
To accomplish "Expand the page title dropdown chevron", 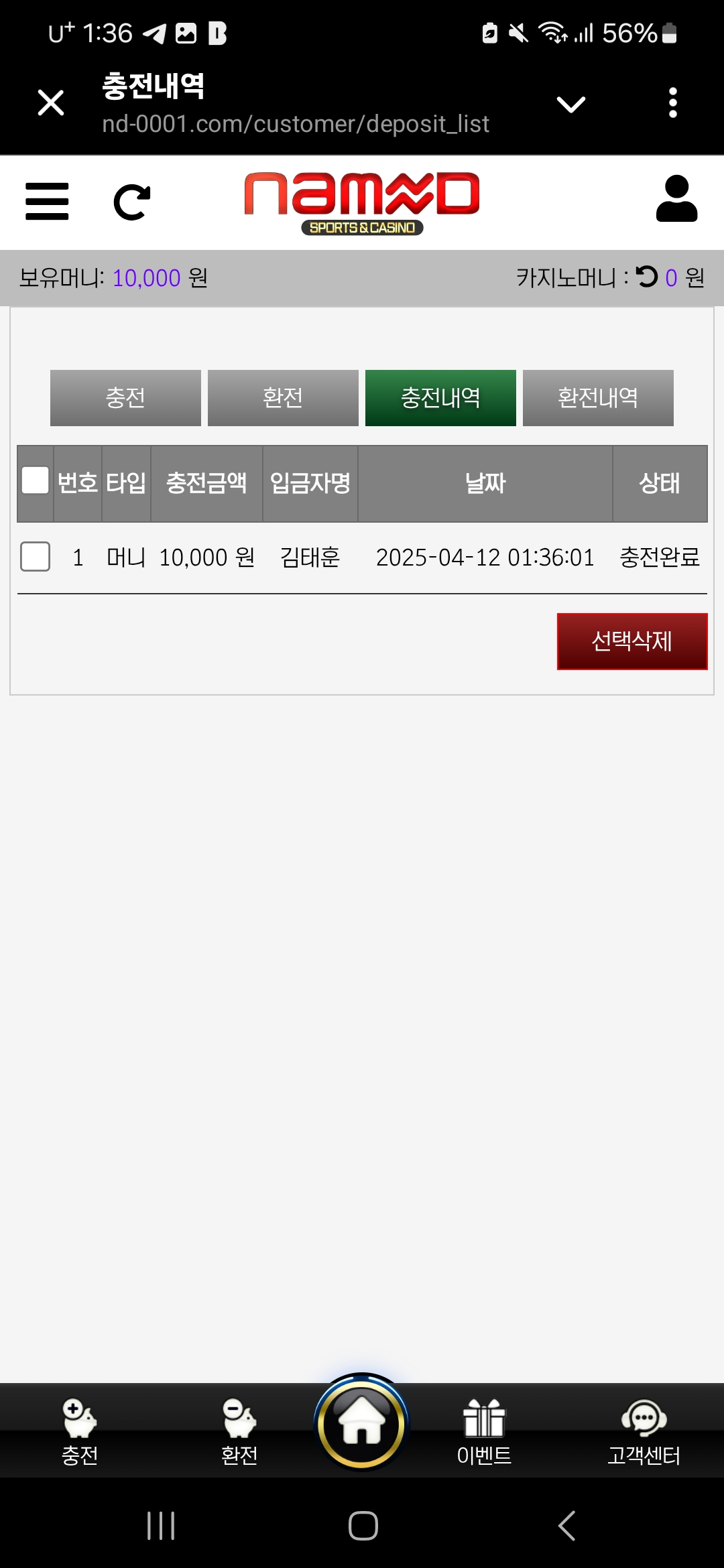I will click(x=570, y=105).
